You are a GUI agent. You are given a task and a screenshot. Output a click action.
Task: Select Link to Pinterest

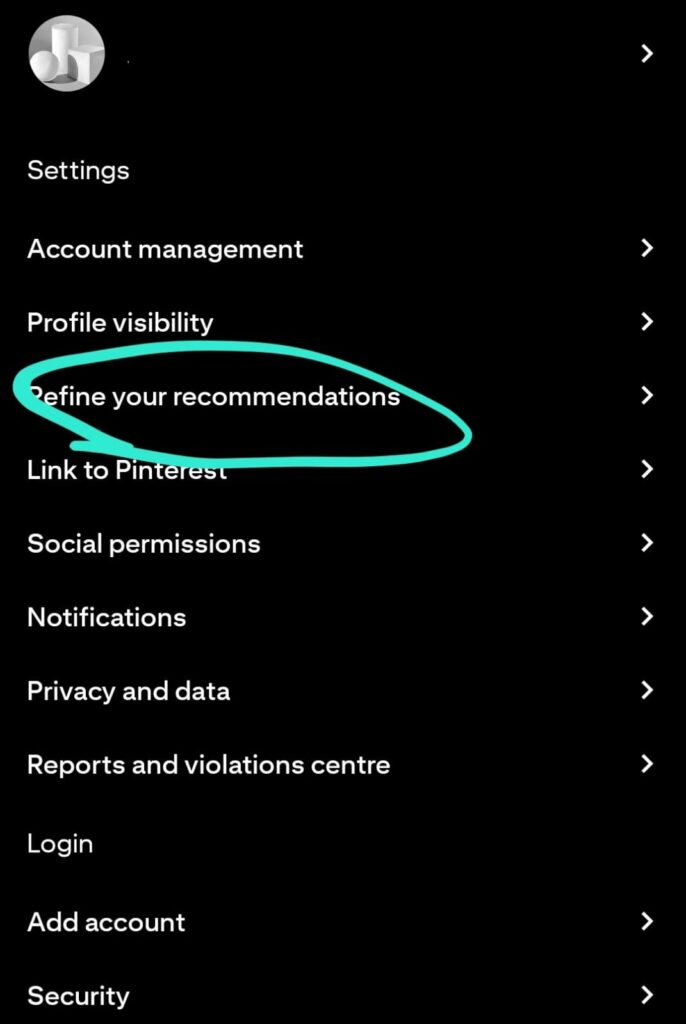pyautogui.click(x=127, y=470)
